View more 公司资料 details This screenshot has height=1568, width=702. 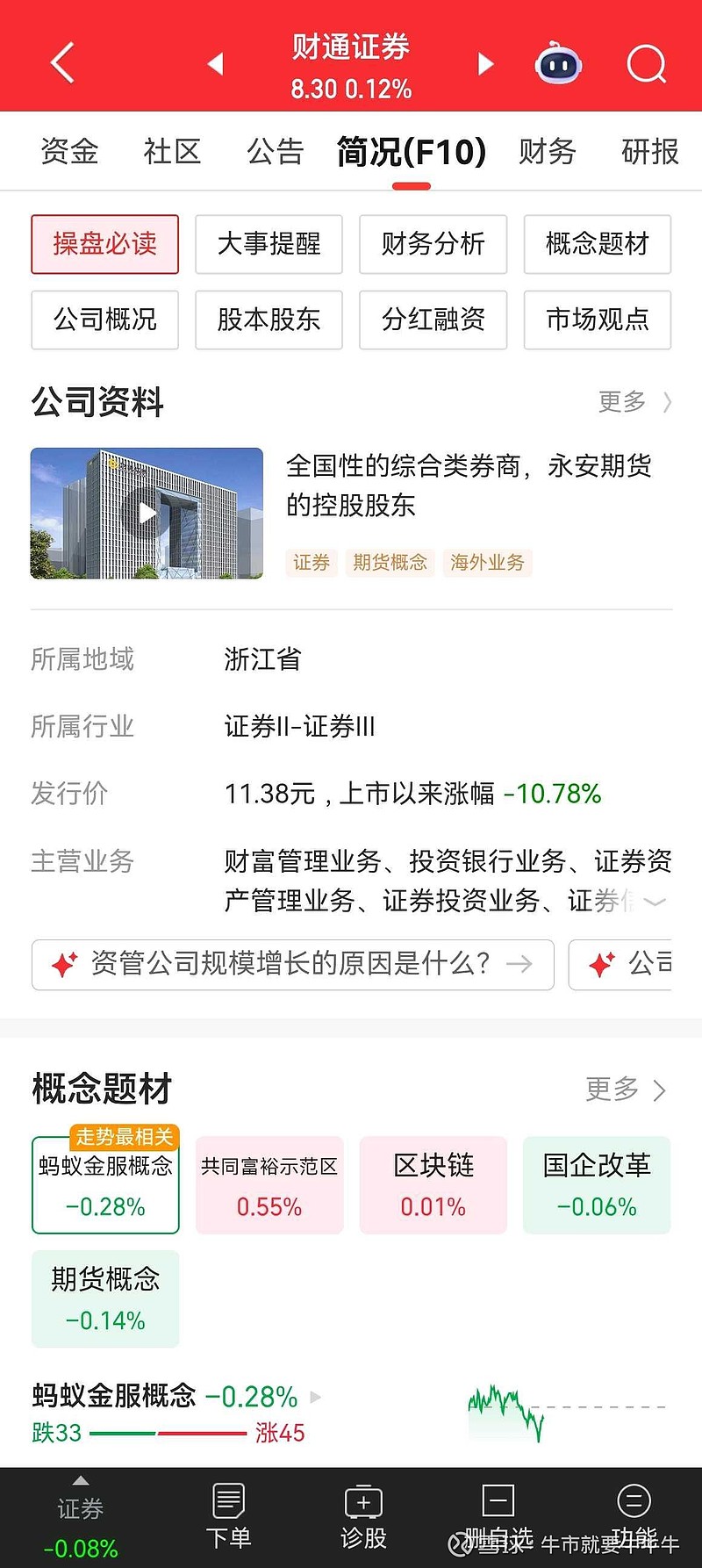tap(634, 402)
